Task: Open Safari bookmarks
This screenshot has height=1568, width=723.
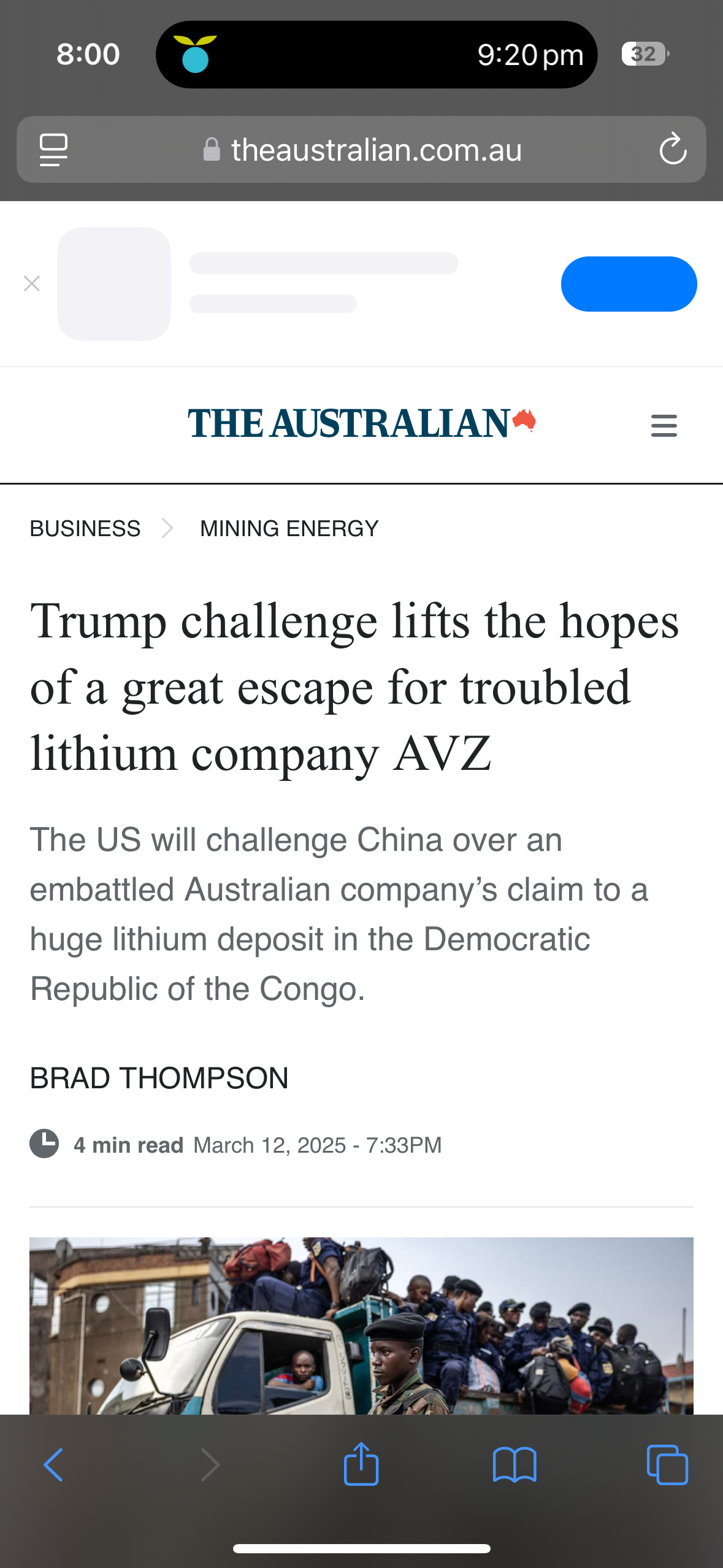Action: tap(515, 1465)
